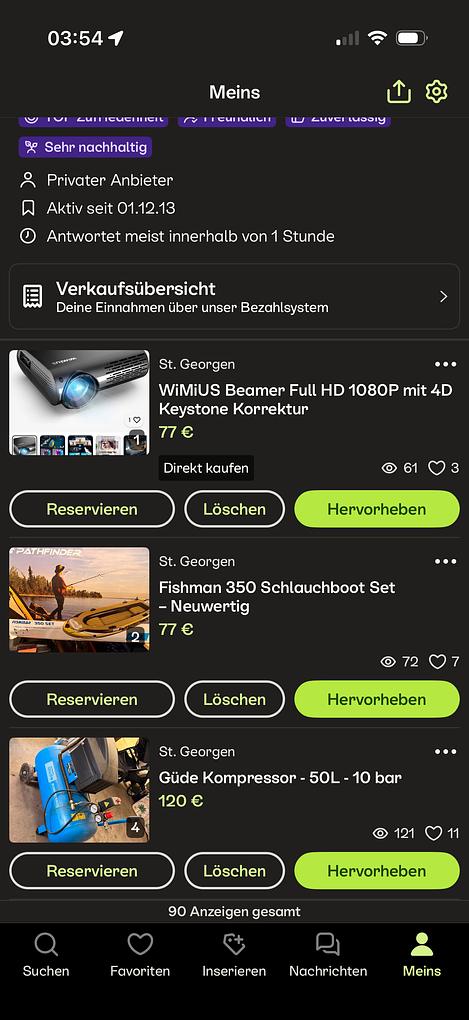Switch to the Favoriten tab
Viewport: 469px width, 1020px height.
click(140, 955)
